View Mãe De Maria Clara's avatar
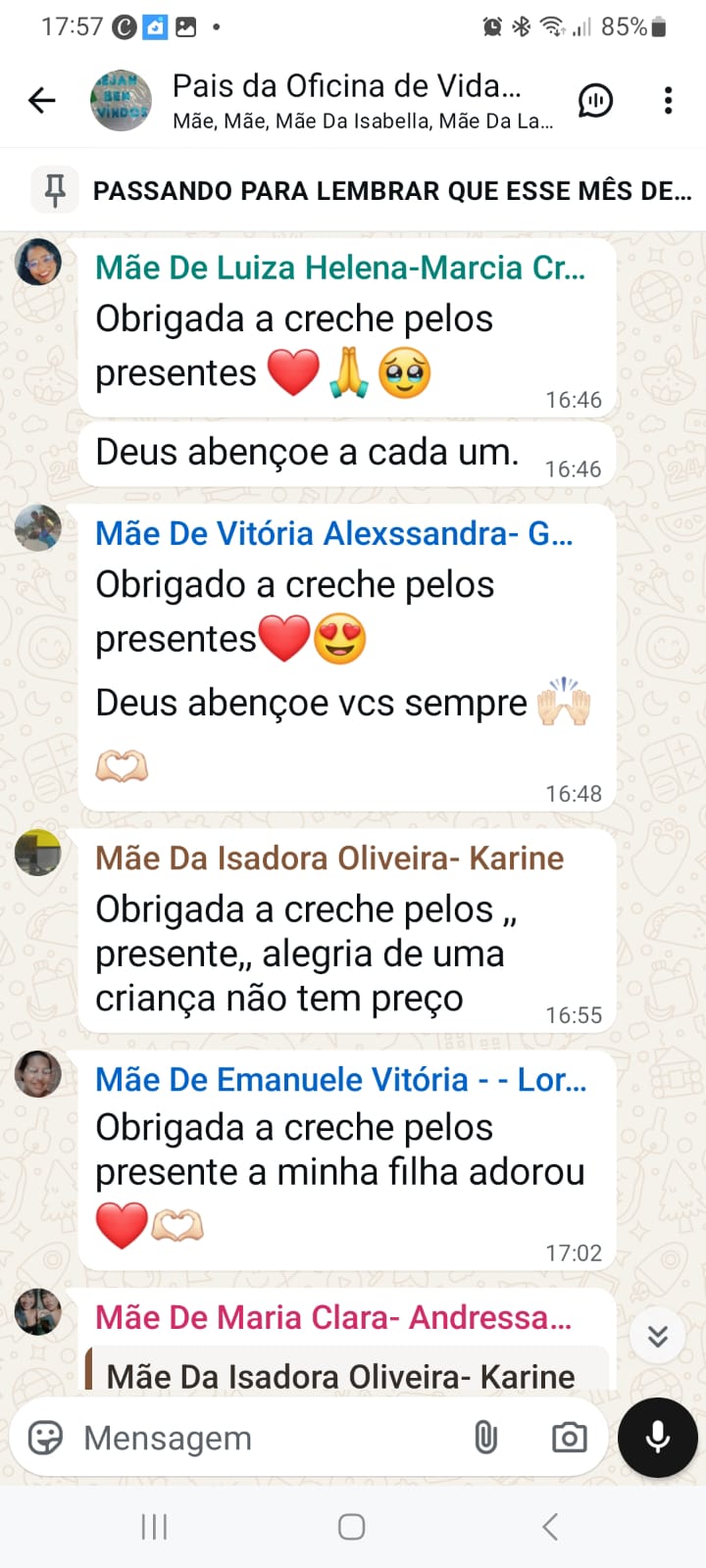The height and width of the screenshot is (1568, 706). click(x=38, y=1312)
